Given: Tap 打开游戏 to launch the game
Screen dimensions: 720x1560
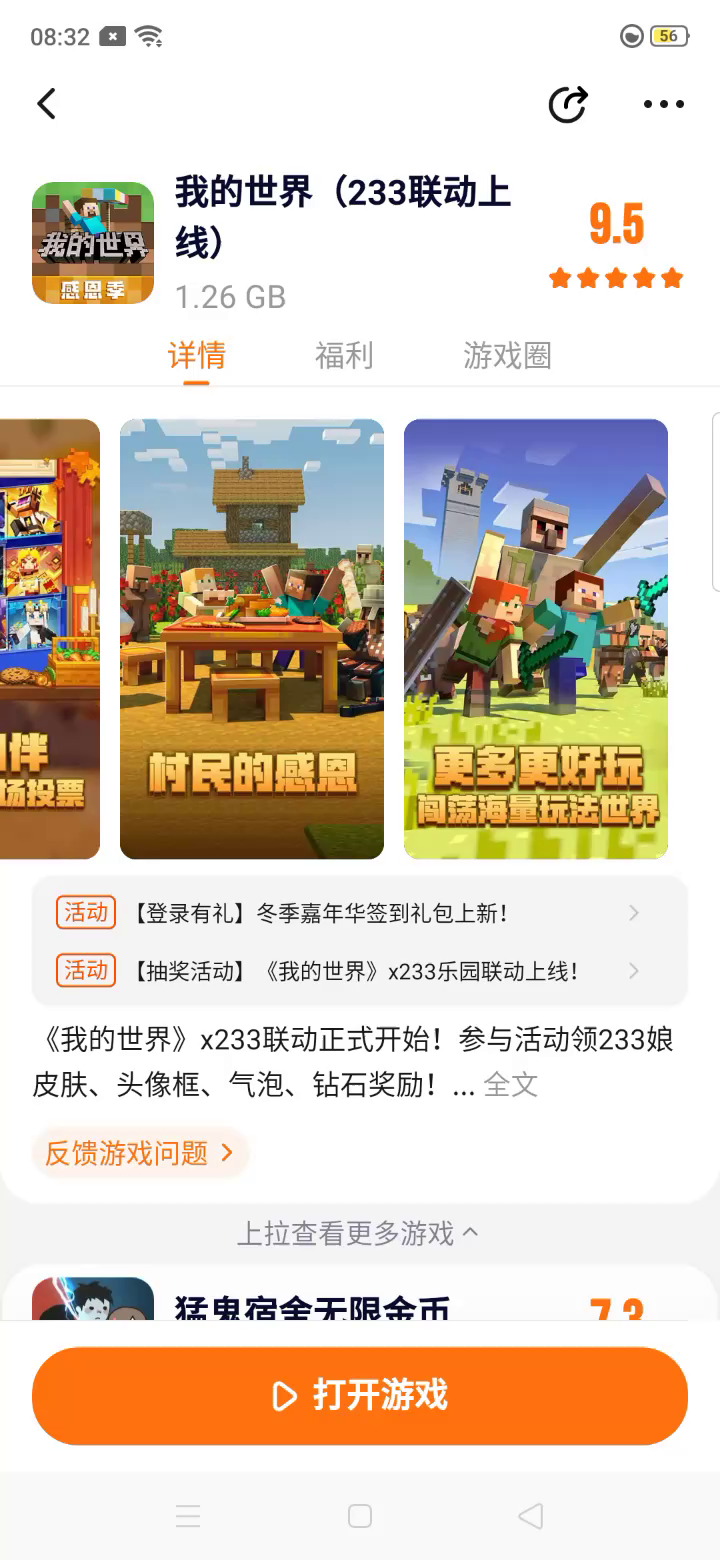Looking at the screenshot, I should pos(360,1395).
